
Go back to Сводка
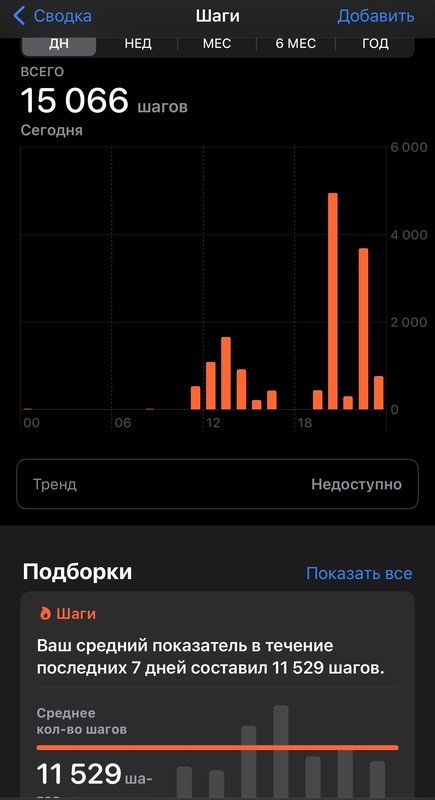point(52,16)
